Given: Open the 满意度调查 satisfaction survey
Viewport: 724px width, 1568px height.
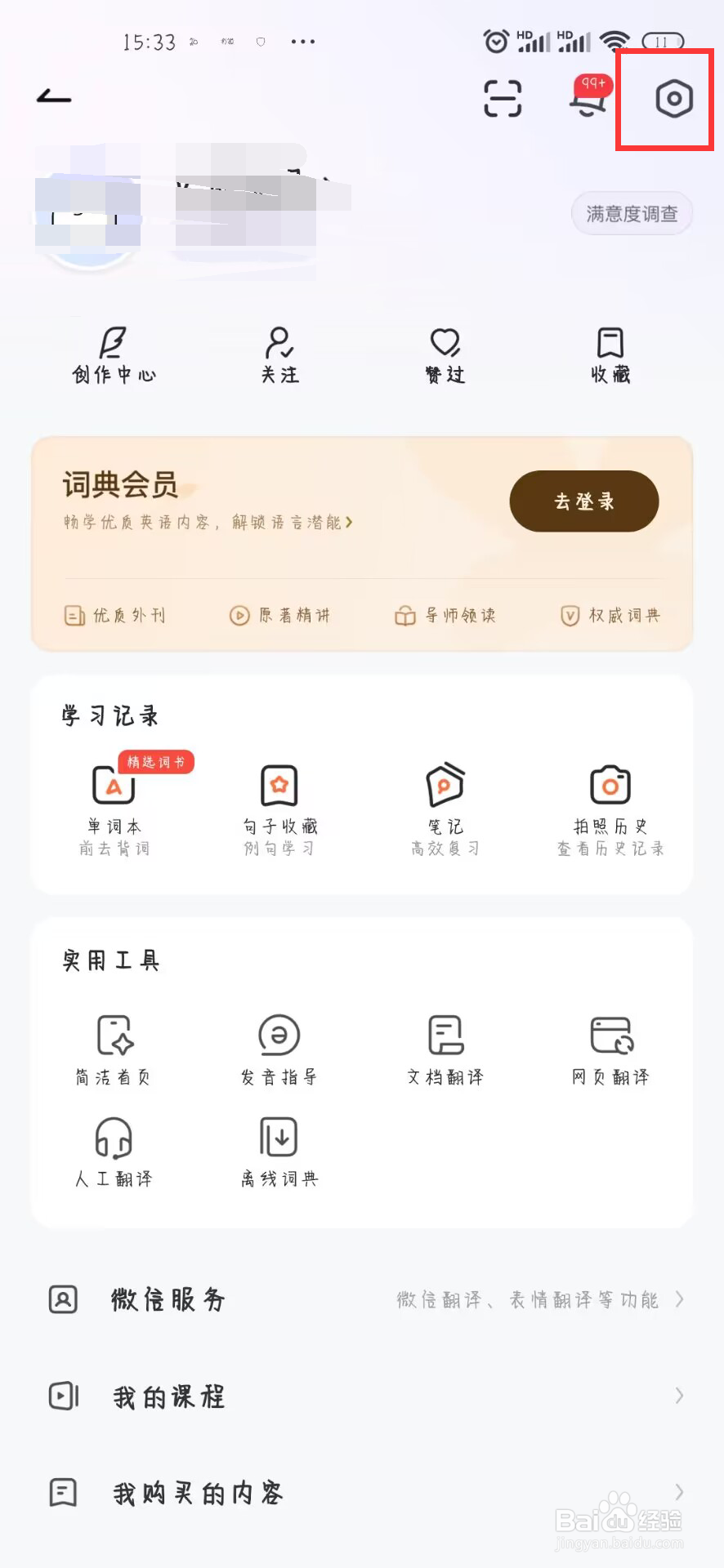Looking at the screenshot, I should 632,212.
